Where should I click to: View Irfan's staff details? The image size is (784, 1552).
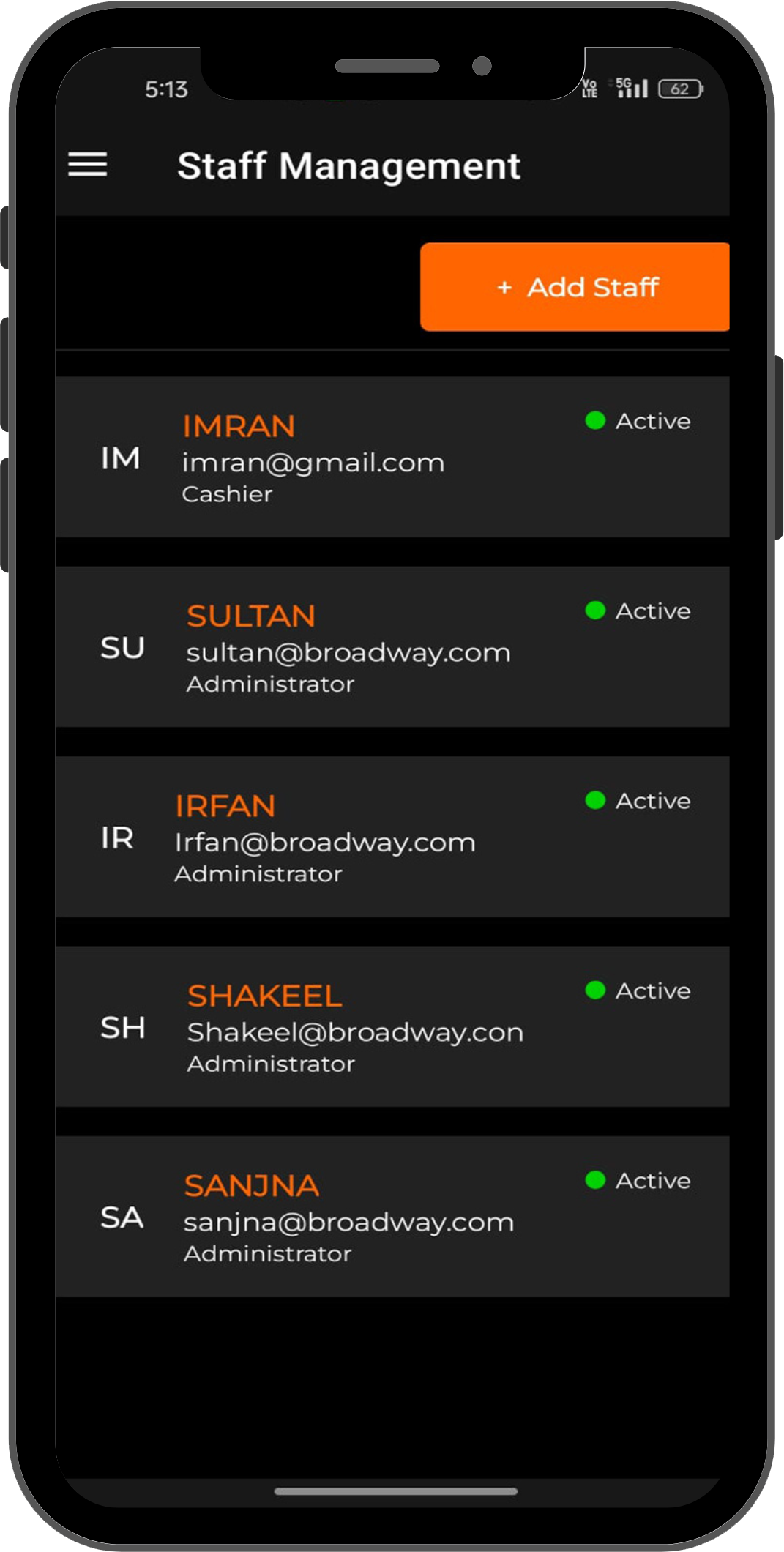click(392, 837)
